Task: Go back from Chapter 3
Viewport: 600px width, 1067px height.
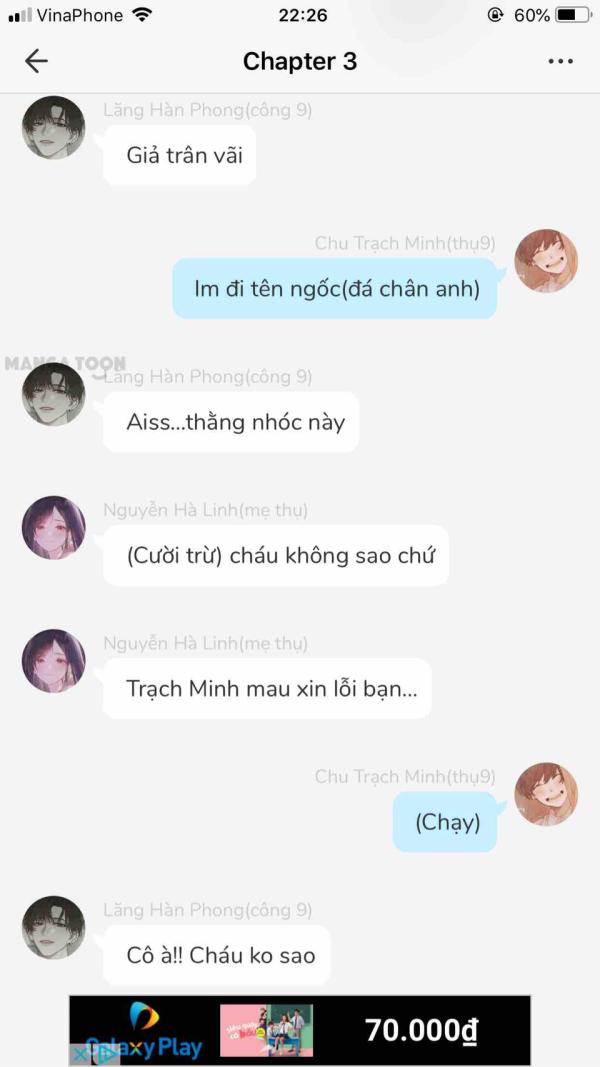Action: (36, 61)
